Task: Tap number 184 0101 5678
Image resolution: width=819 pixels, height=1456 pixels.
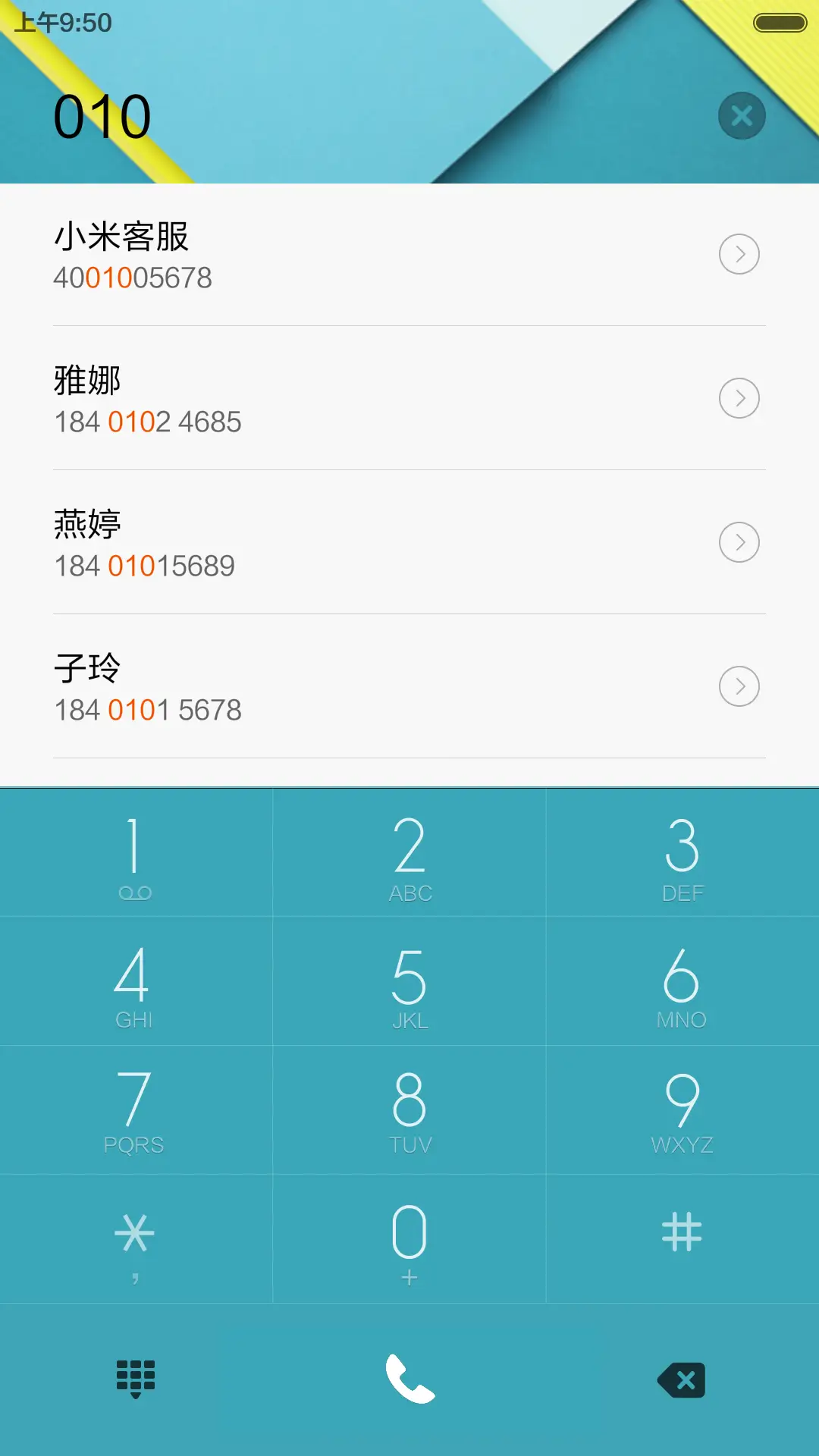Action: (149, 710)
